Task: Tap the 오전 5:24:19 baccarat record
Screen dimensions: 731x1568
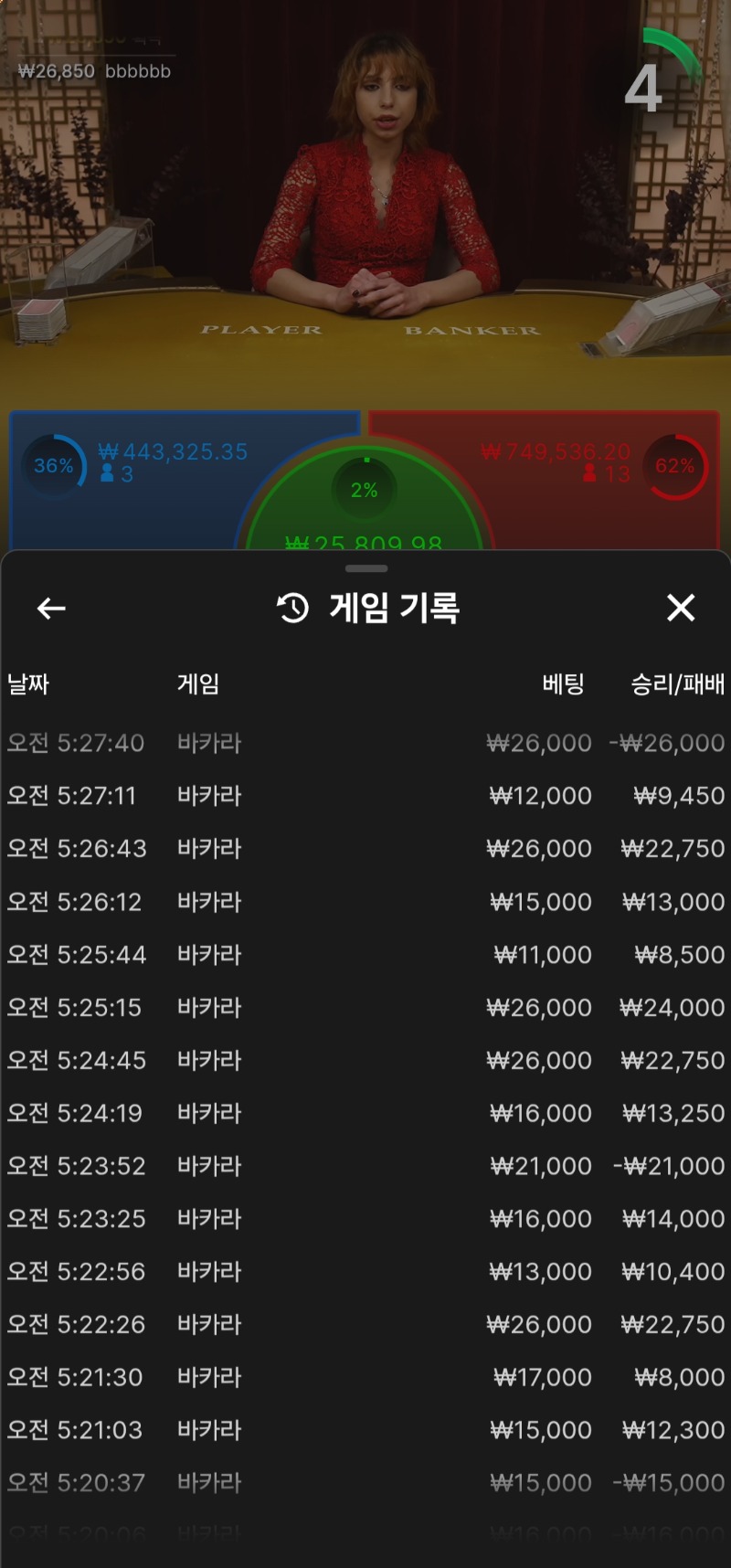Action: 365,1113
